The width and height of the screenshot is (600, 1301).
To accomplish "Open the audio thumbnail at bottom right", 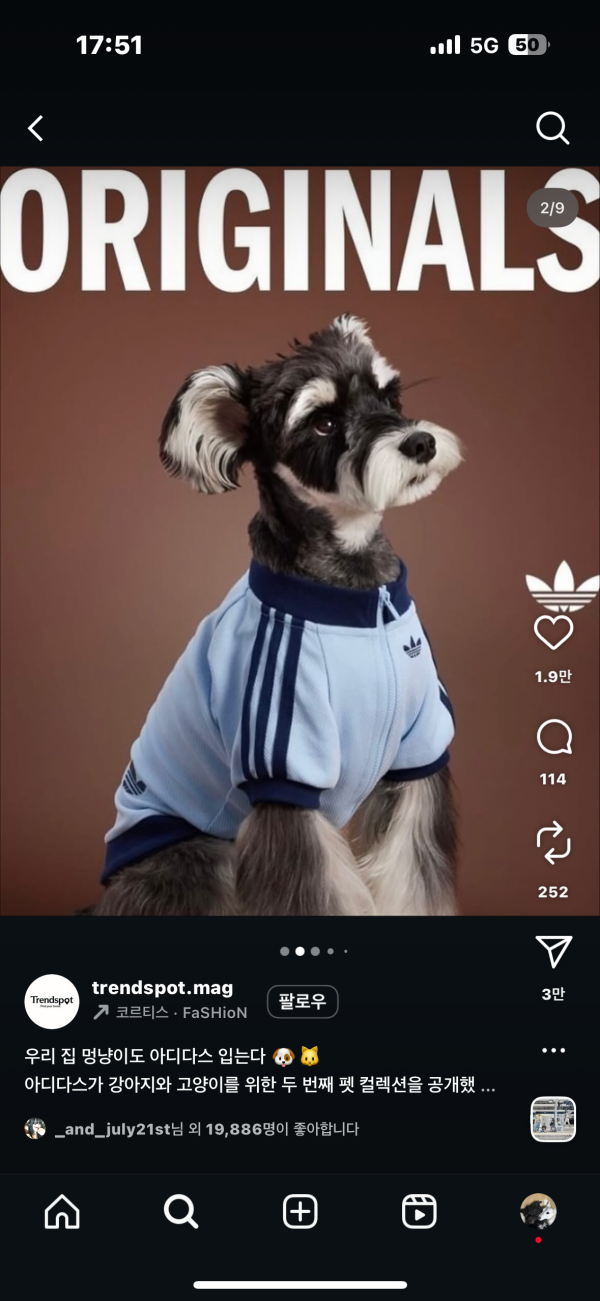I will pos(553,1119).
